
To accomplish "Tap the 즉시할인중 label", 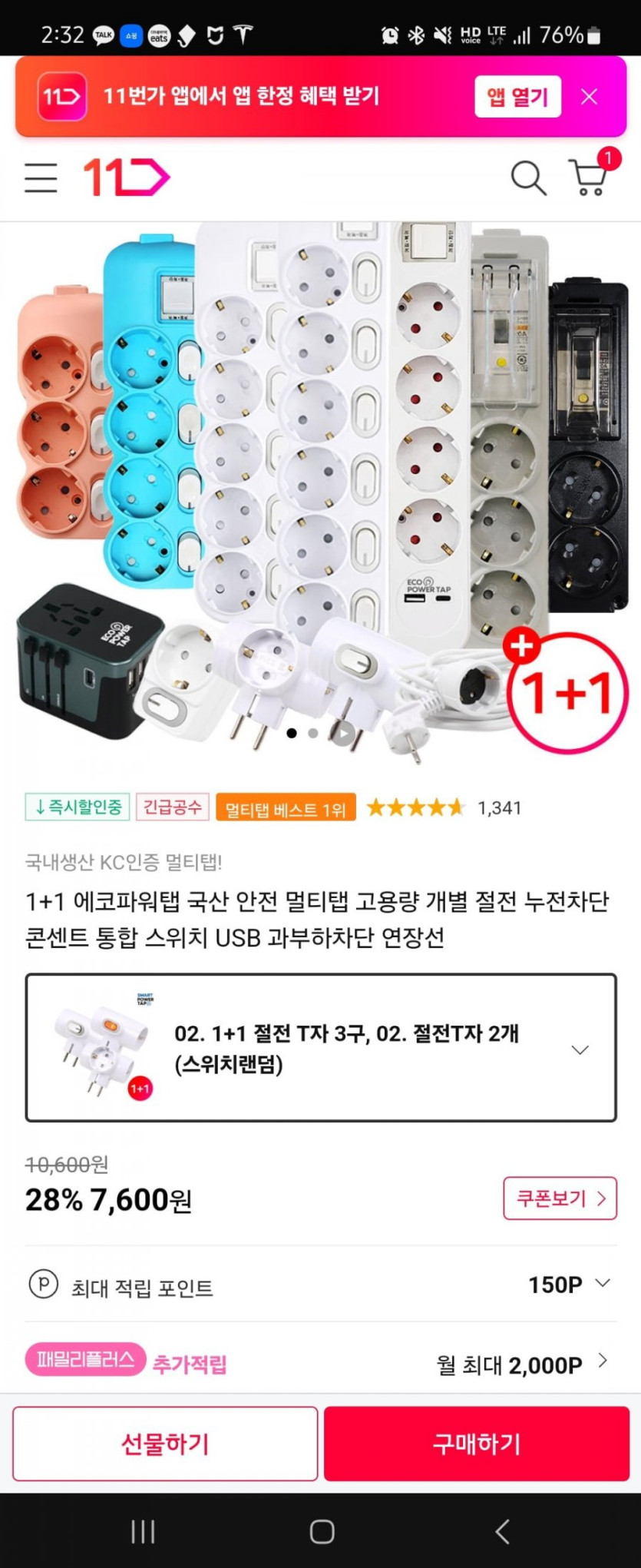I will [x=77, y=807].
